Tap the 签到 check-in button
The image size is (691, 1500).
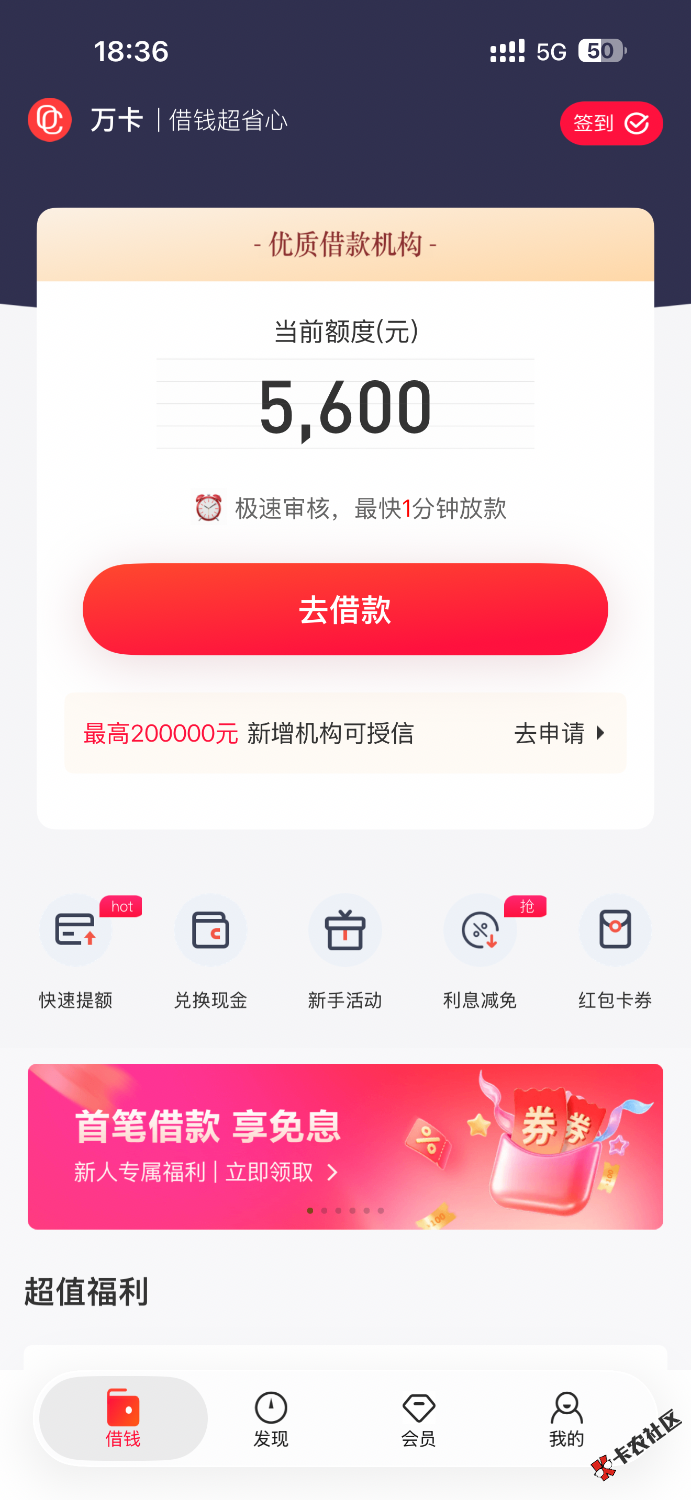point(611,124)
